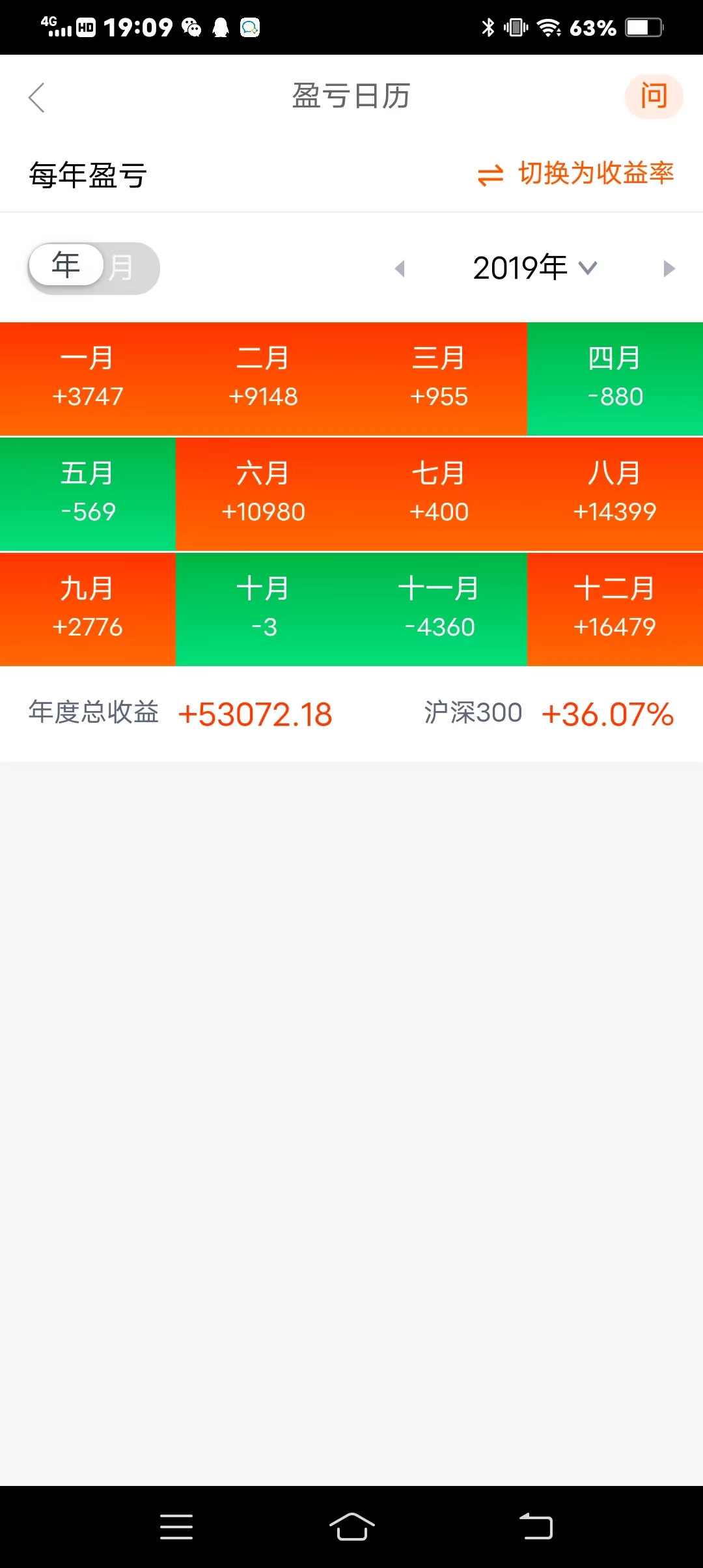
Task: Open the 四月 -880 tile
Action: coord(614,378)
